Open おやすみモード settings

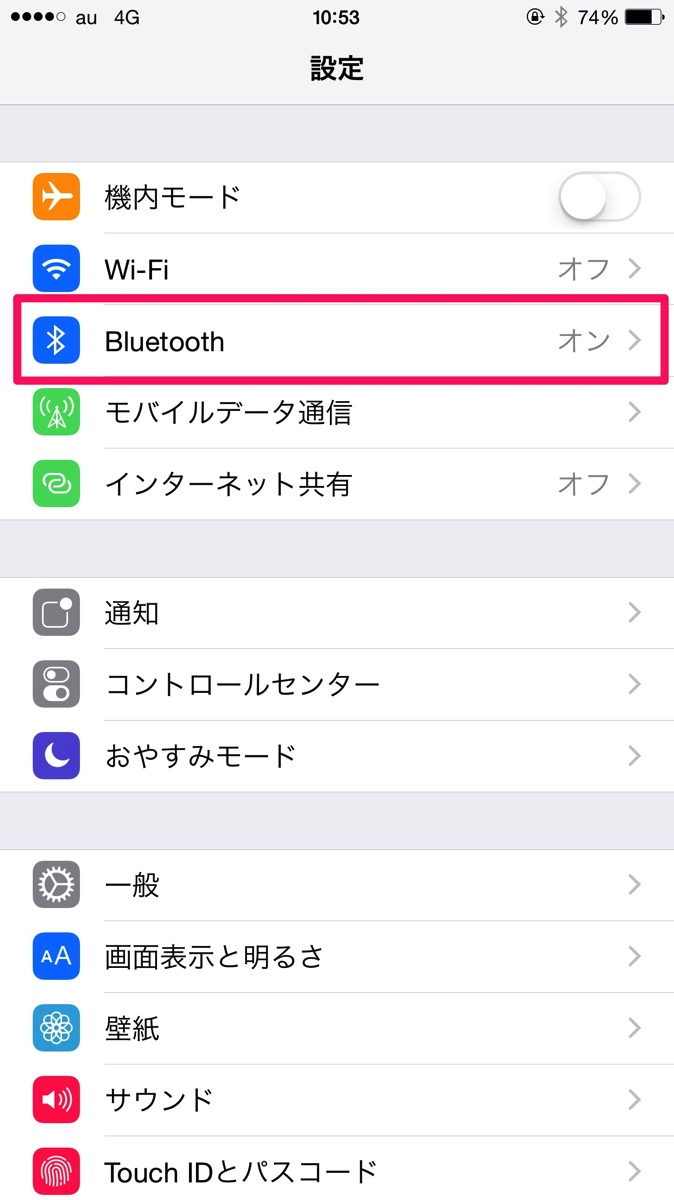[x=337, y=756]
